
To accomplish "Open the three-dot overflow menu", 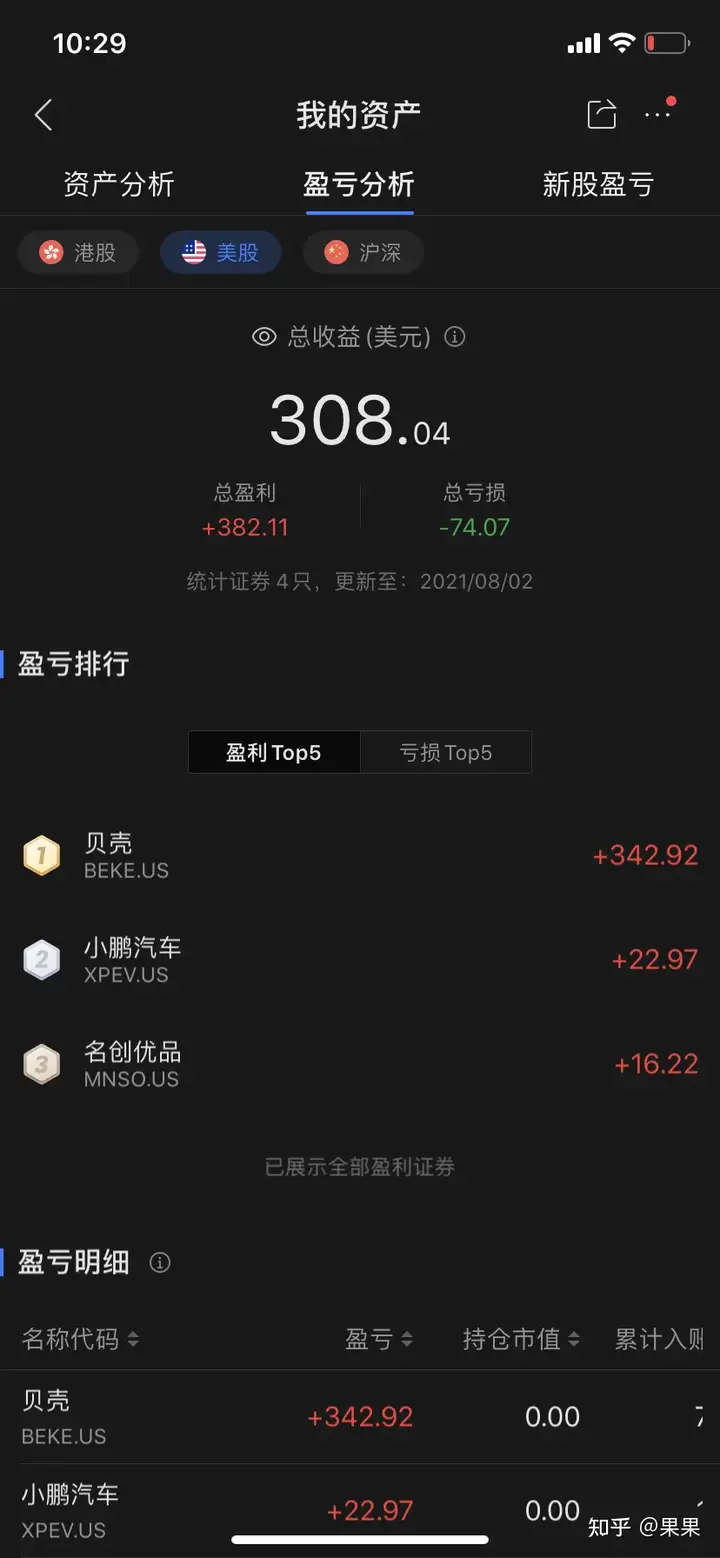I will click(657, 115).
